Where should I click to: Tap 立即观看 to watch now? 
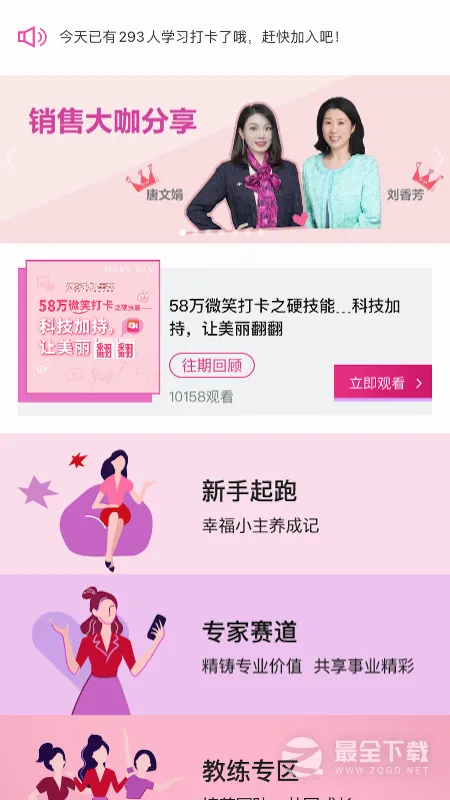[x=383, y=383]
